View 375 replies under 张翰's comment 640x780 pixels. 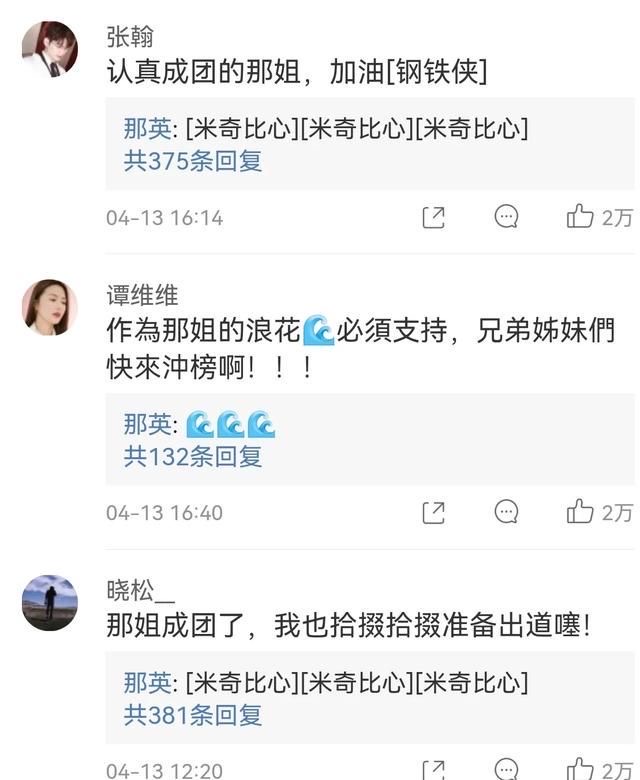point(193,161)
